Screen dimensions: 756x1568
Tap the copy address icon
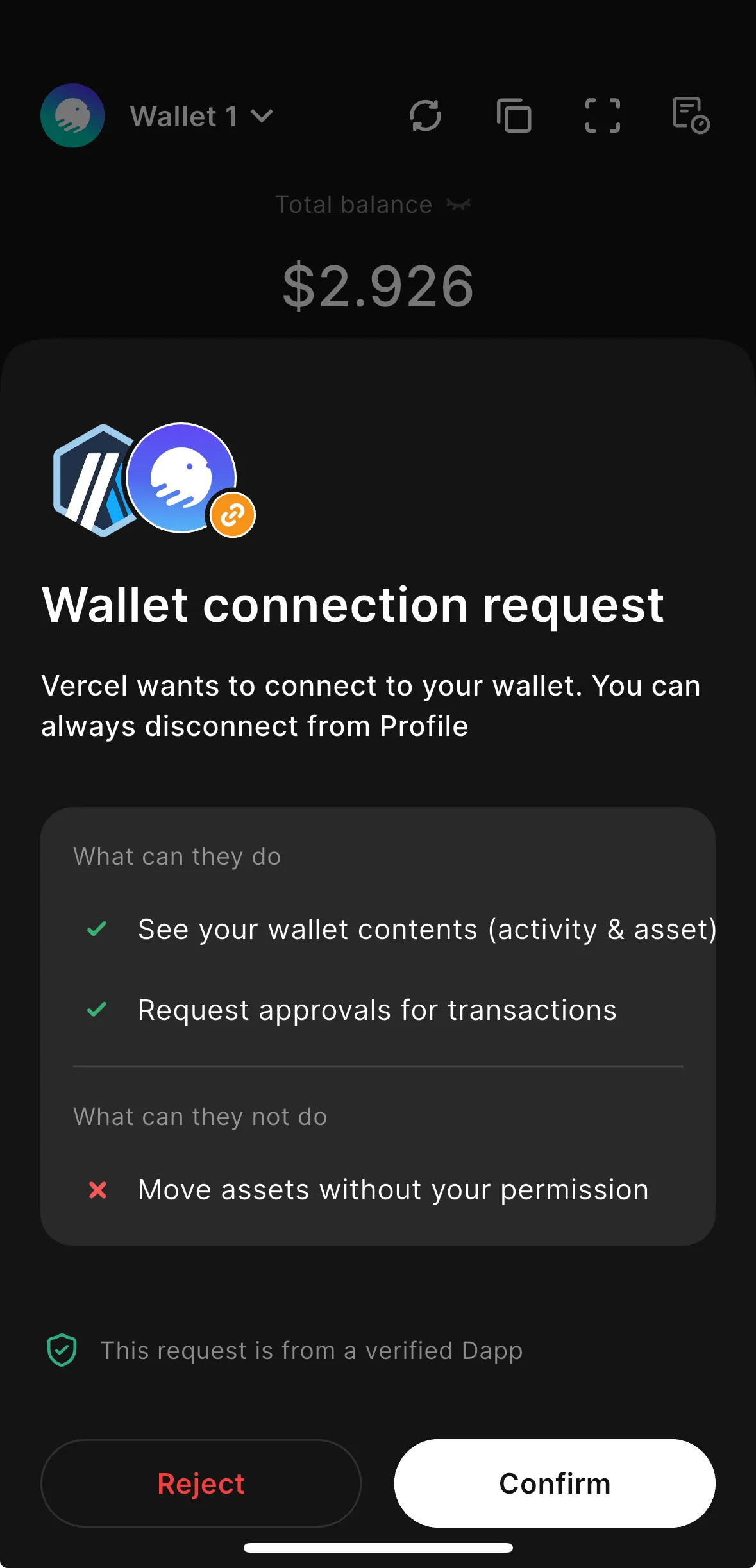coord(514,116)
